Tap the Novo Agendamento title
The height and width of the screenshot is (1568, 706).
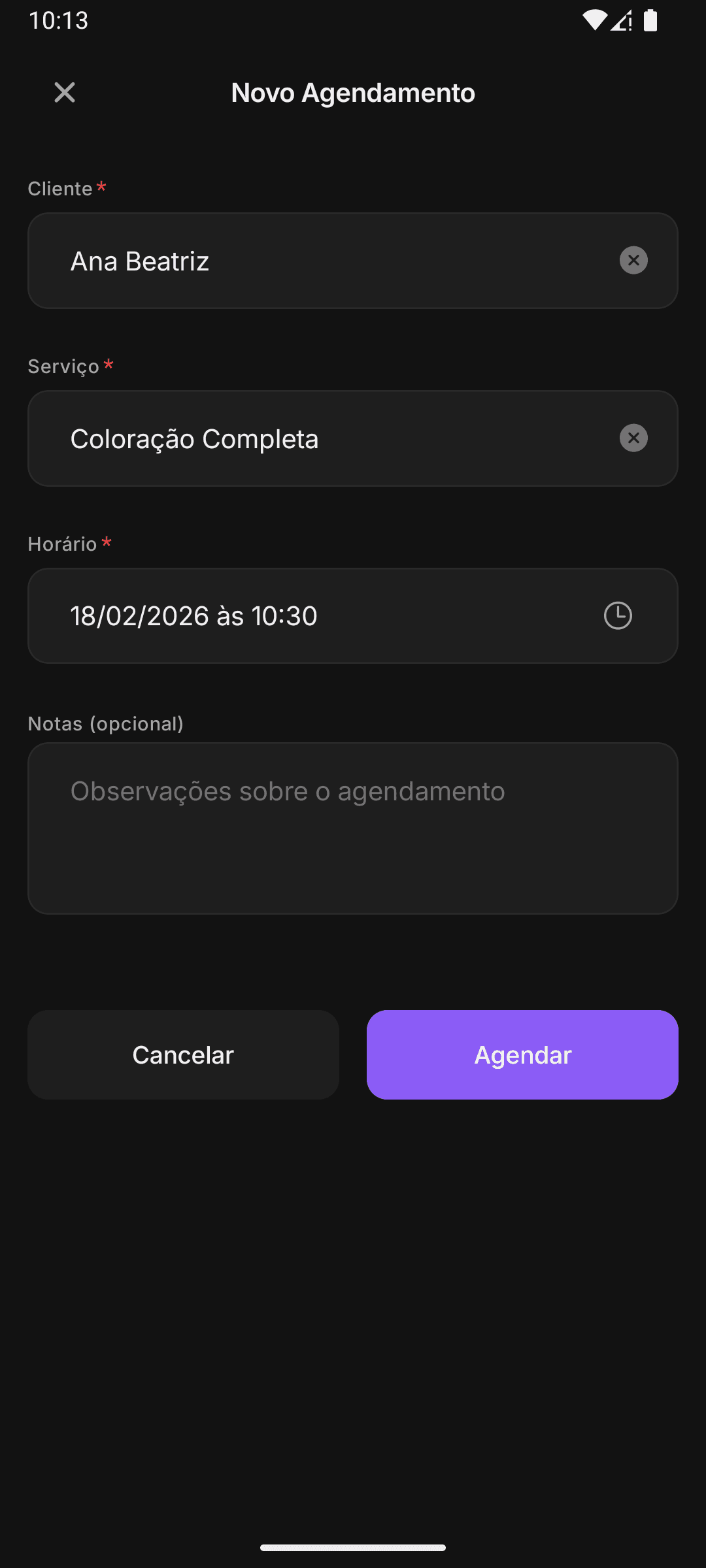(353, 92)
